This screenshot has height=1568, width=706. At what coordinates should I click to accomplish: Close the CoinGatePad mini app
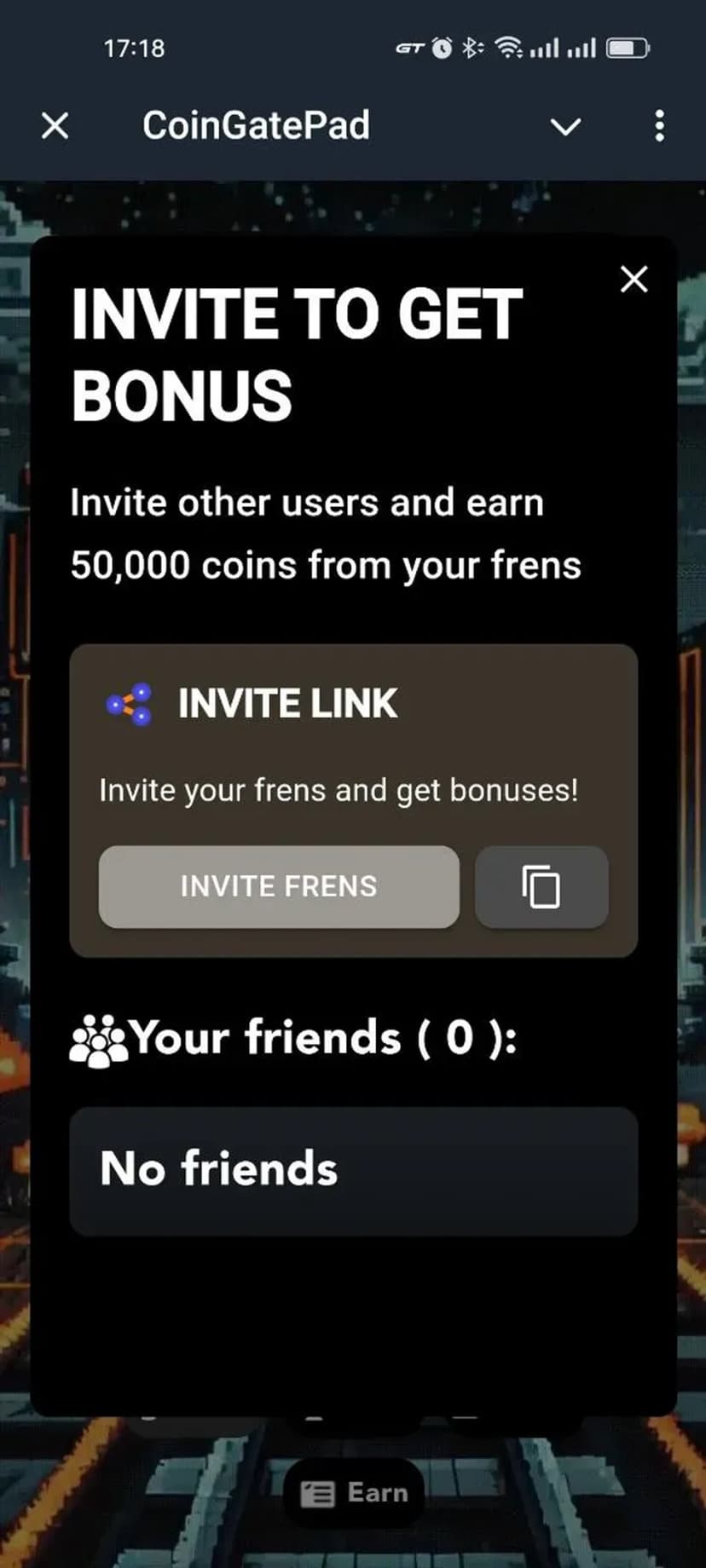(x=55, y=126)
